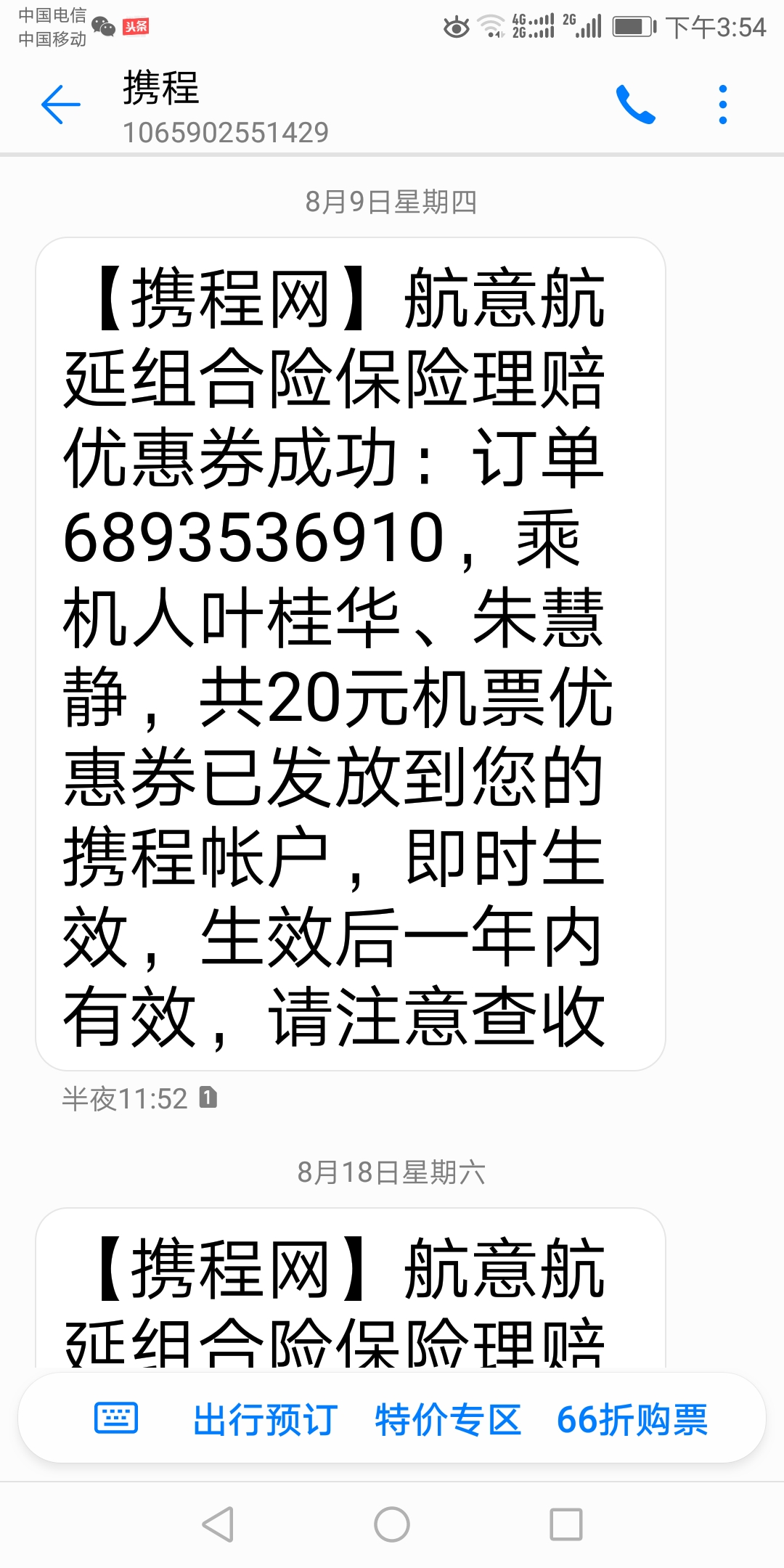Viewport: 784px width, 1568px height.
Task: Select the 66折购票 option
Action: pos(632,1419)
